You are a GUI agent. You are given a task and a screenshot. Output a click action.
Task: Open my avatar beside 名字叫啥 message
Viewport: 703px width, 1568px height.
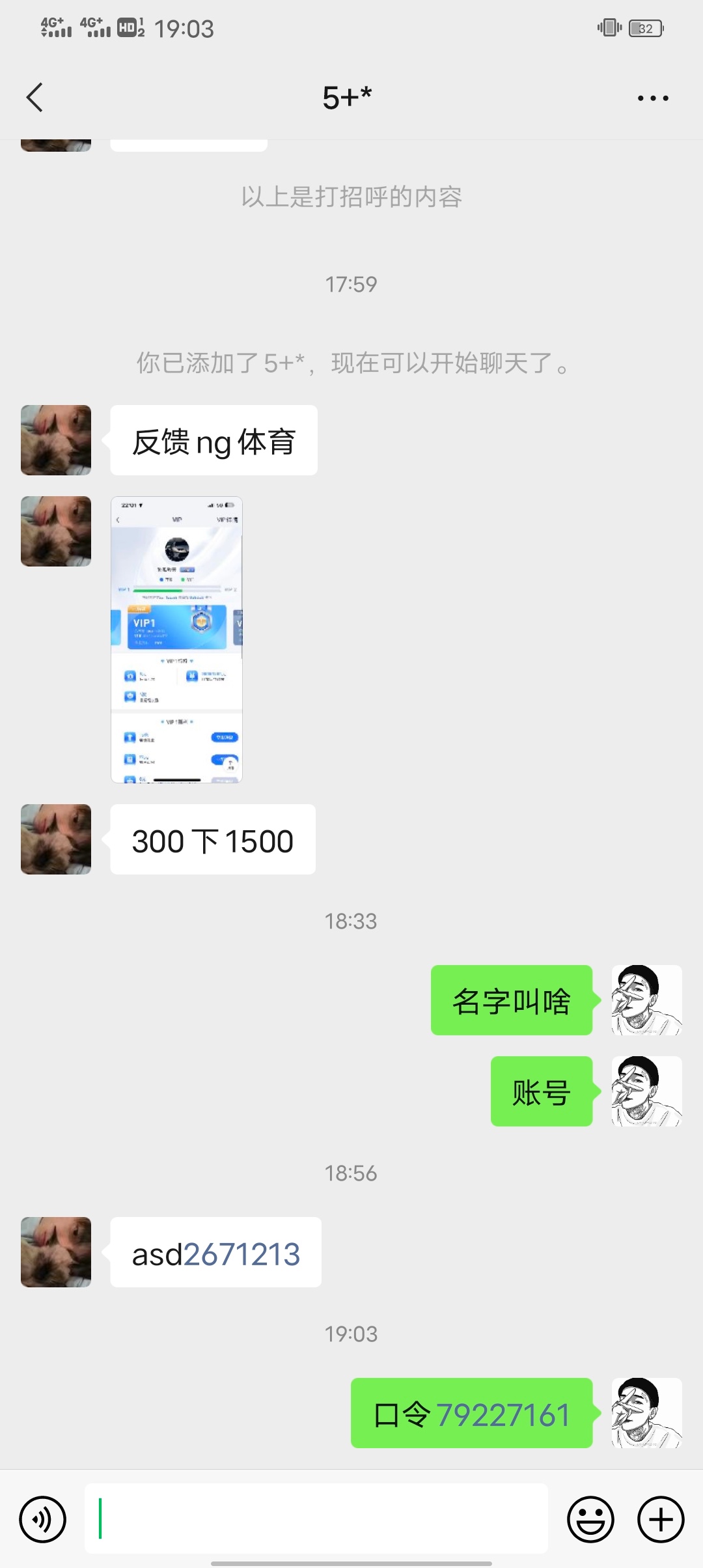coord(646,1000)
